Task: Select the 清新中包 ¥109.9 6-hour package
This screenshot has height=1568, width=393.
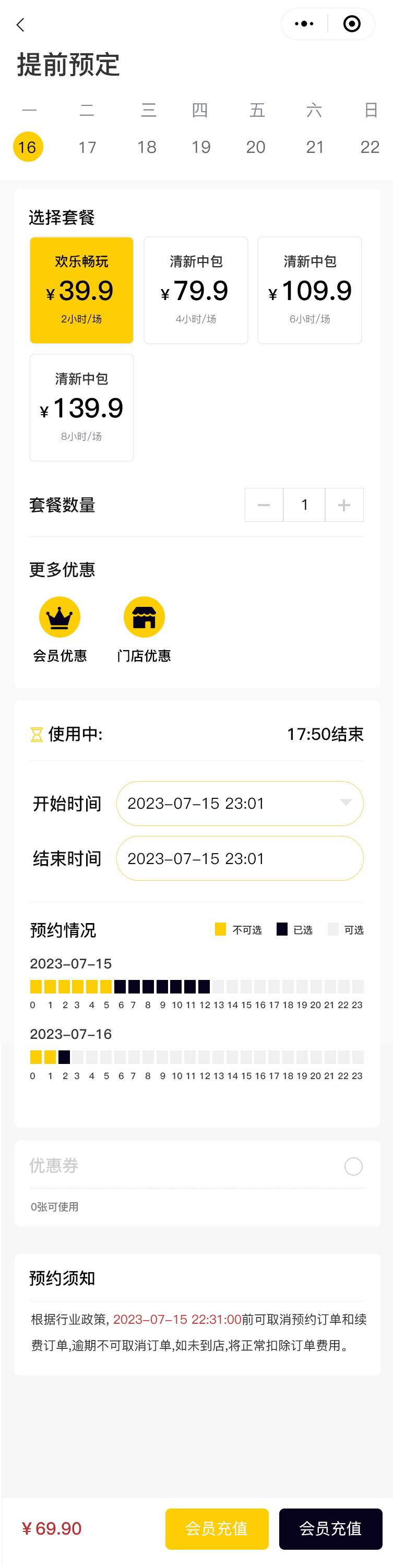Action: [309, 290]
